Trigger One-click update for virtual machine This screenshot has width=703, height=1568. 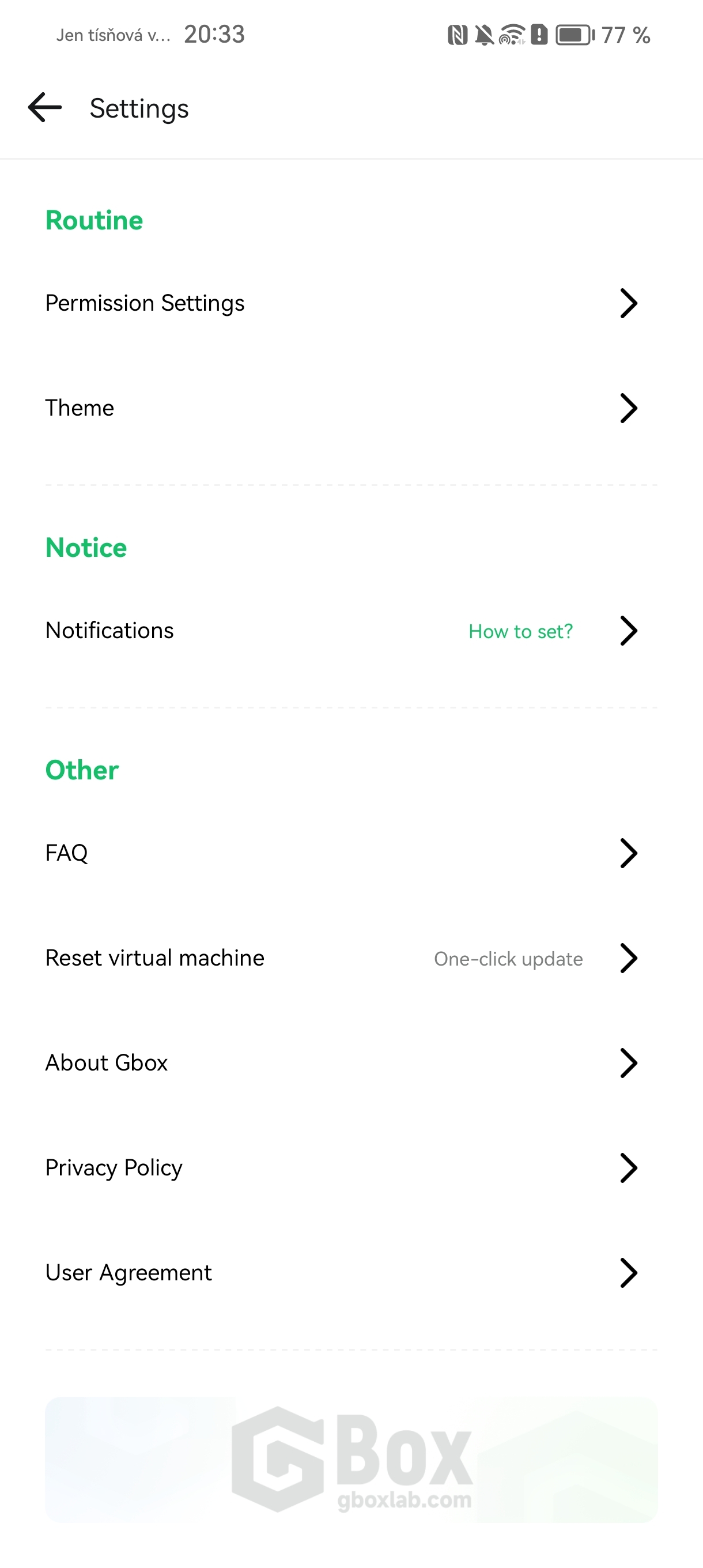coord(508,958)
